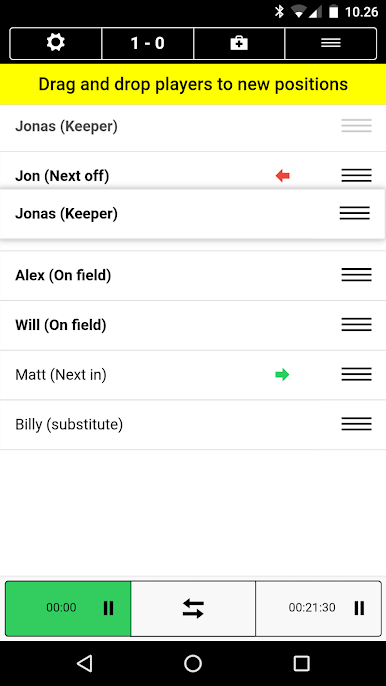Tap the 1 - 0 score button
This screenshot has height=686, width=386.
(x=147, y=43)
